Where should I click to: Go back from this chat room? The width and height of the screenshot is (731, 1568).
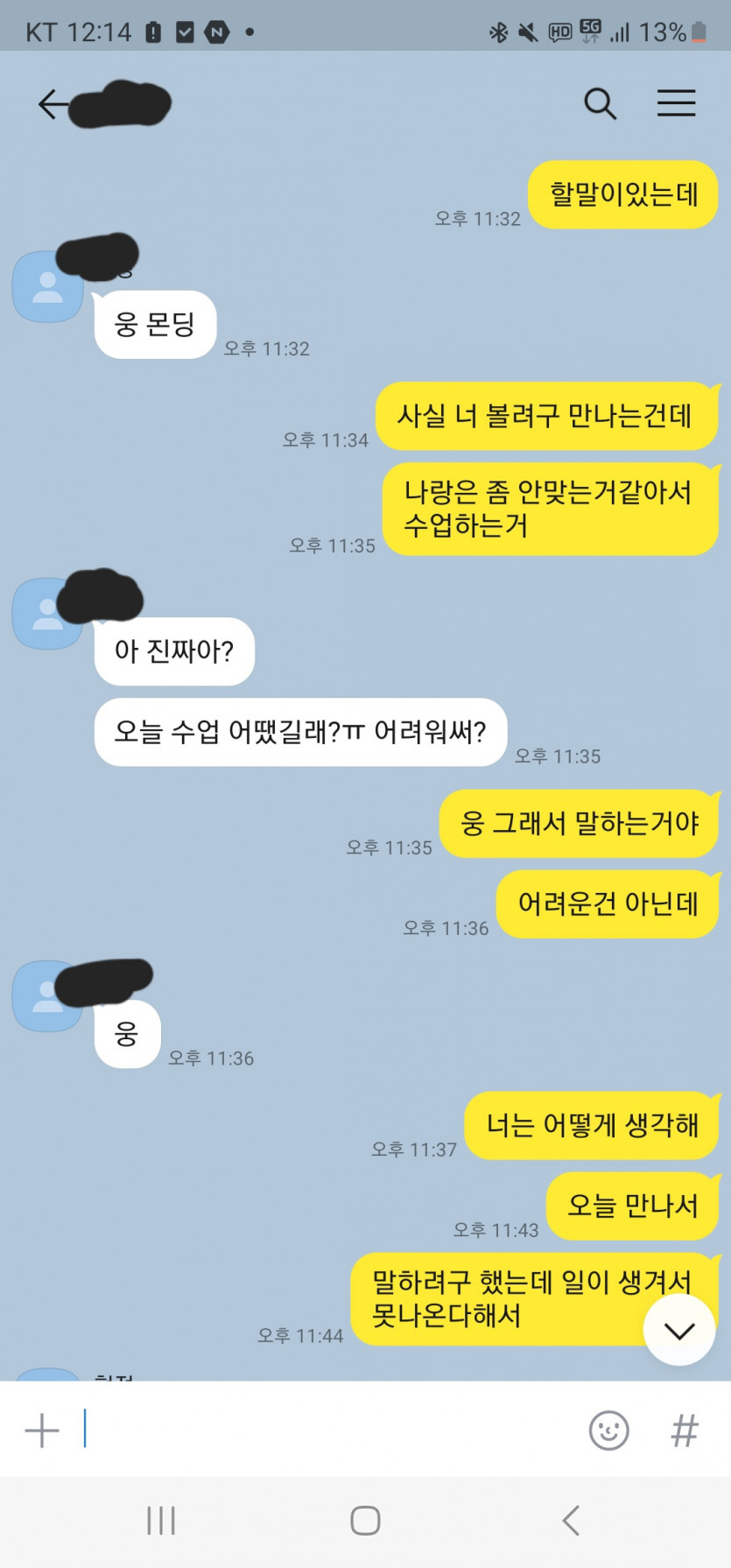tap(53, 104)
